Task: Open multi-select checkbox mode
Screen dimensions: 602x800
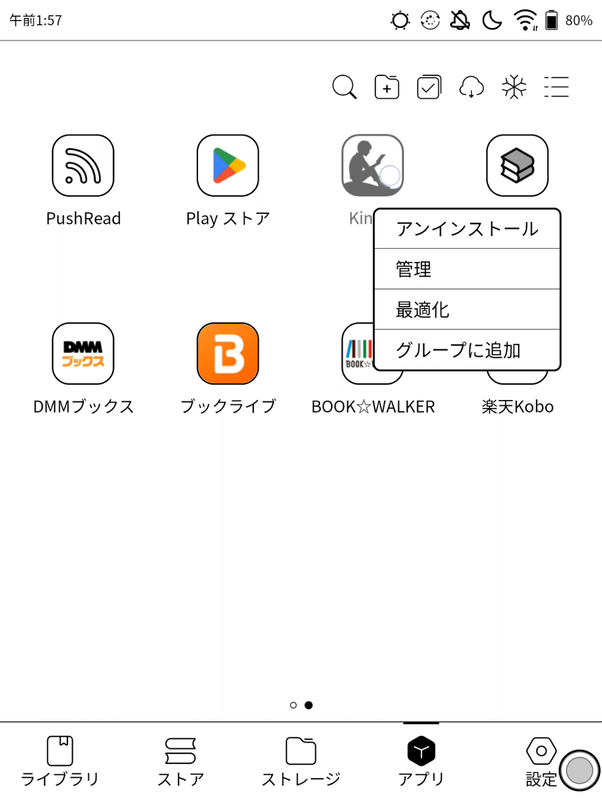Action: click(x=429, y=87)
